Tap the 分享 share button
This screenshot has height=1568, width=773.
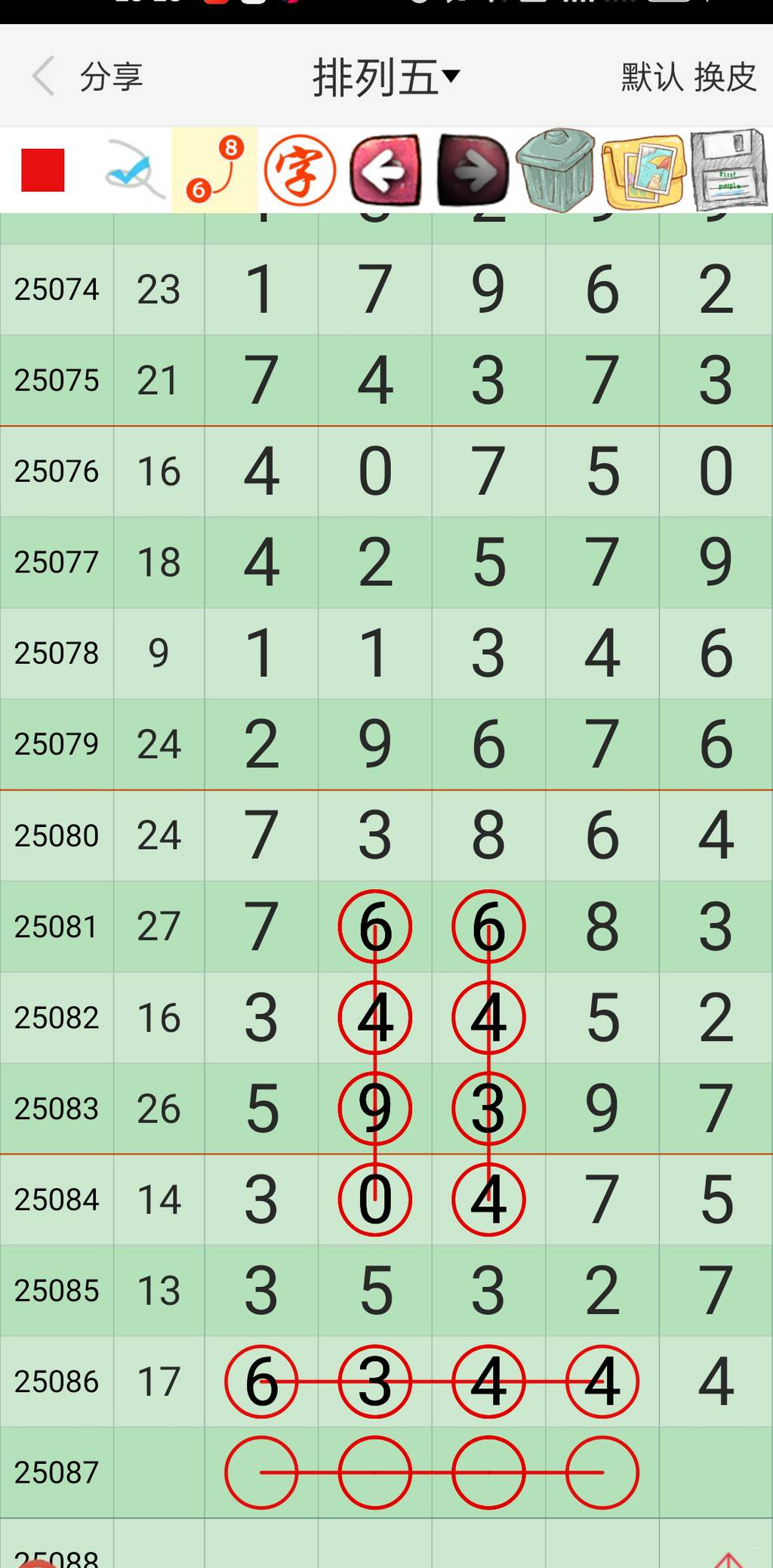coord(111,76)
